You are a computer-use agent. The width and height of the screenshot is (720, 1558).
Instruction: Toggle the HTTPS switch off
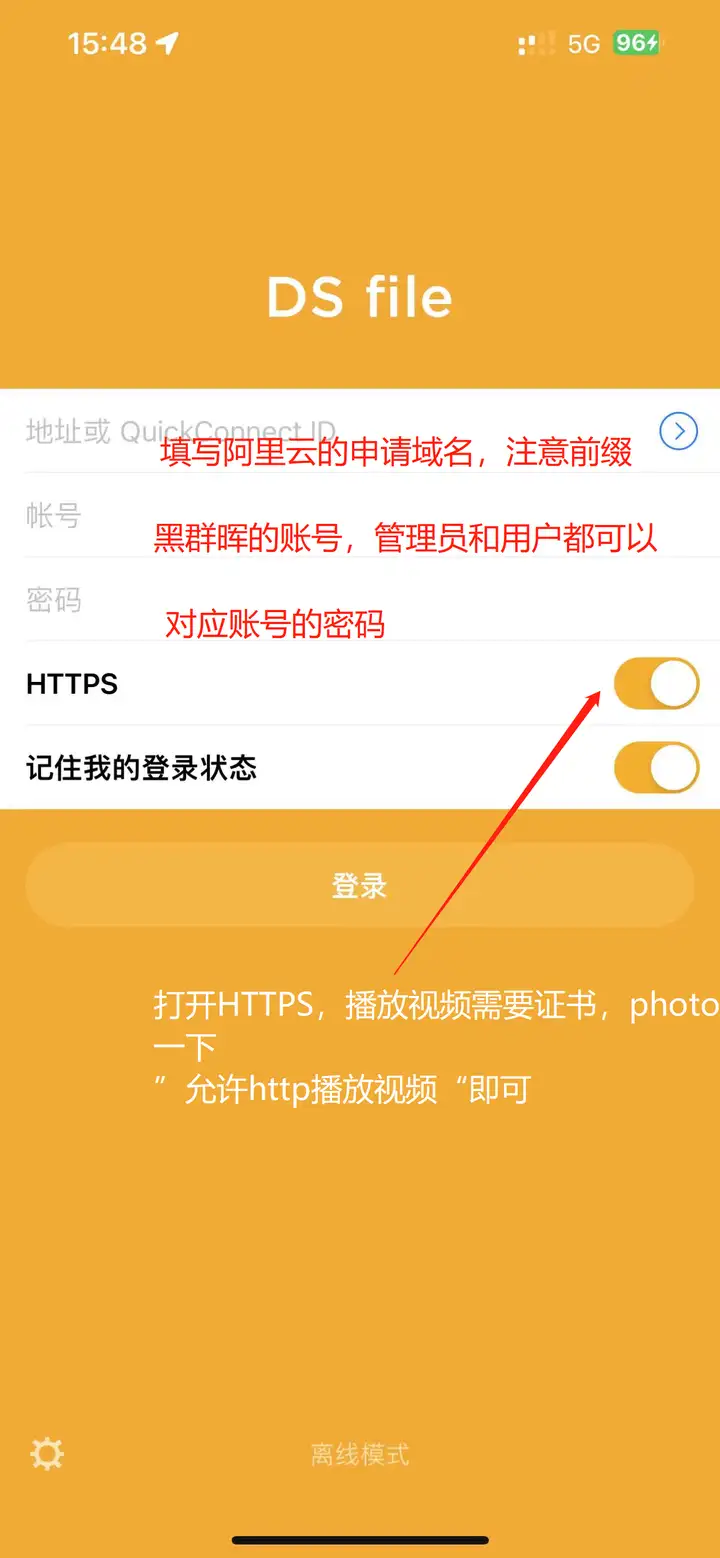click(x=656, y=684)
